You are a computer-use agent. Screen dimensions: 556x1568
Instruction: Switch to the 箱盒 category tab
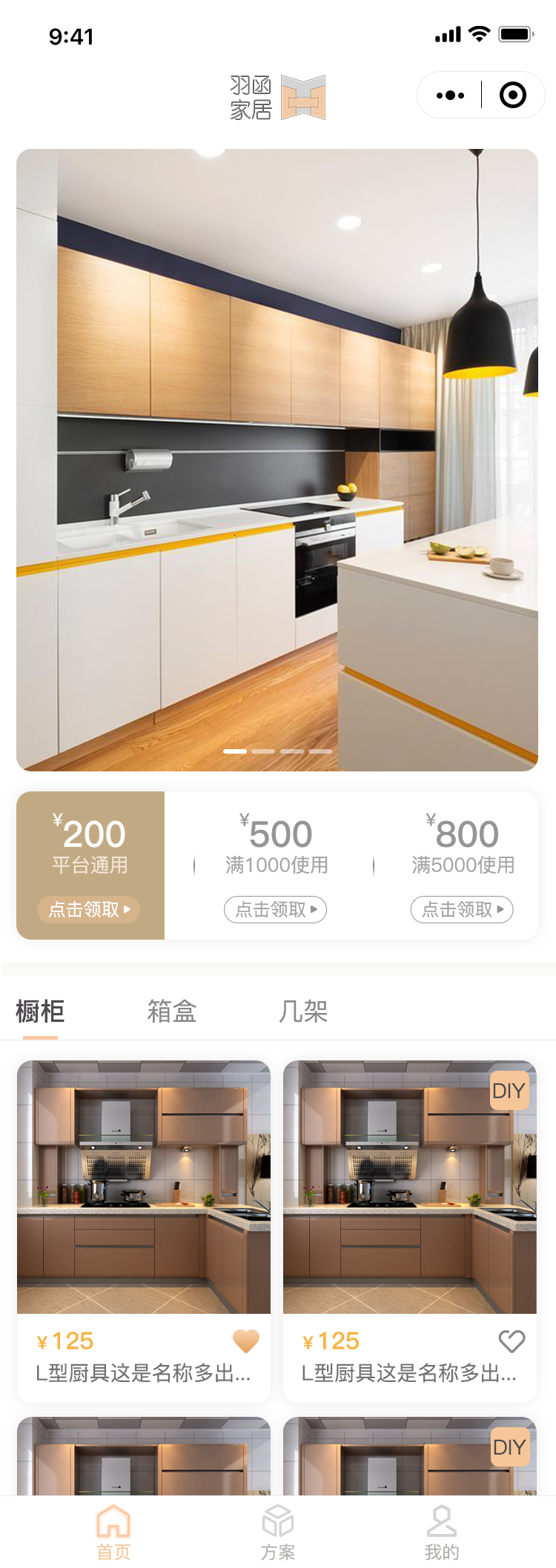point(171,1011)
